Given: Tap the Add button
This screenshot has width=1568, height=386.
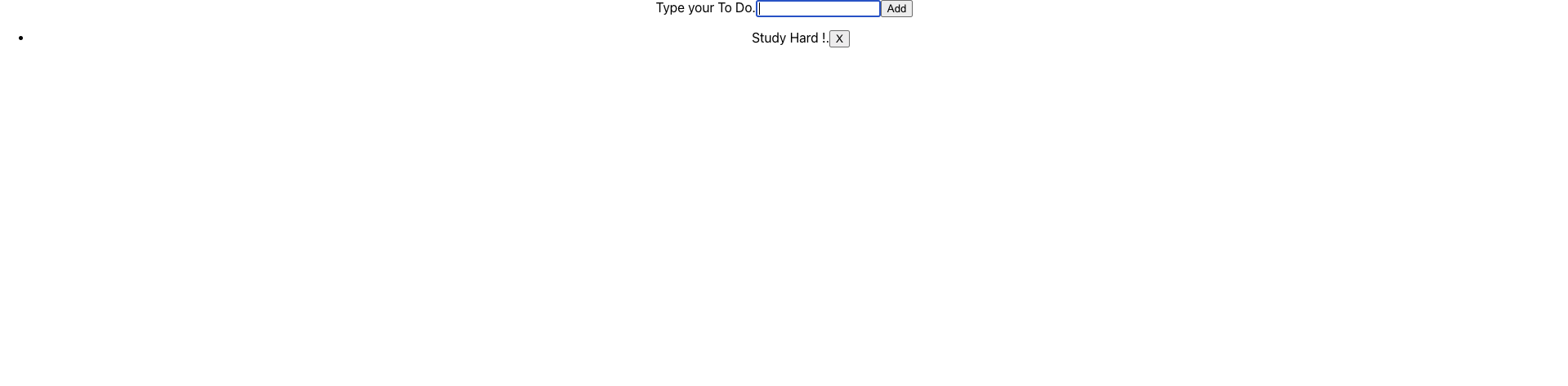Looking at the screenshot, I should click(x=896, y=9).
